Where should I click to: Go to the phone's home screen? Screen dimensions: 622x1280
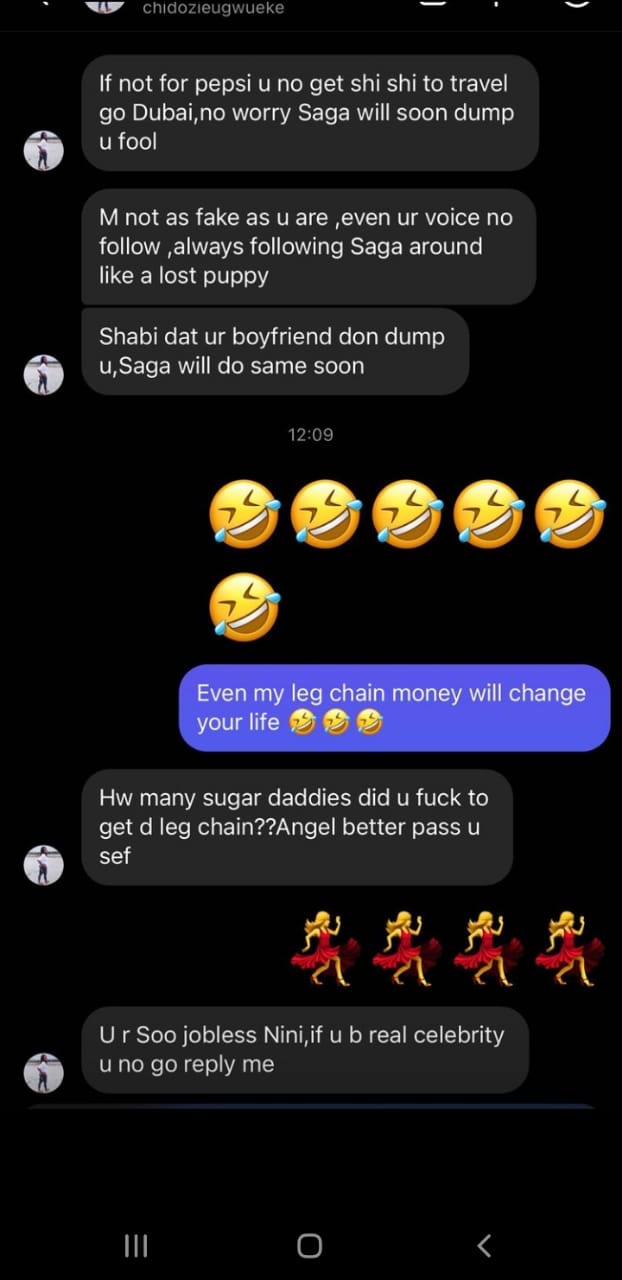click(310, 1245)
